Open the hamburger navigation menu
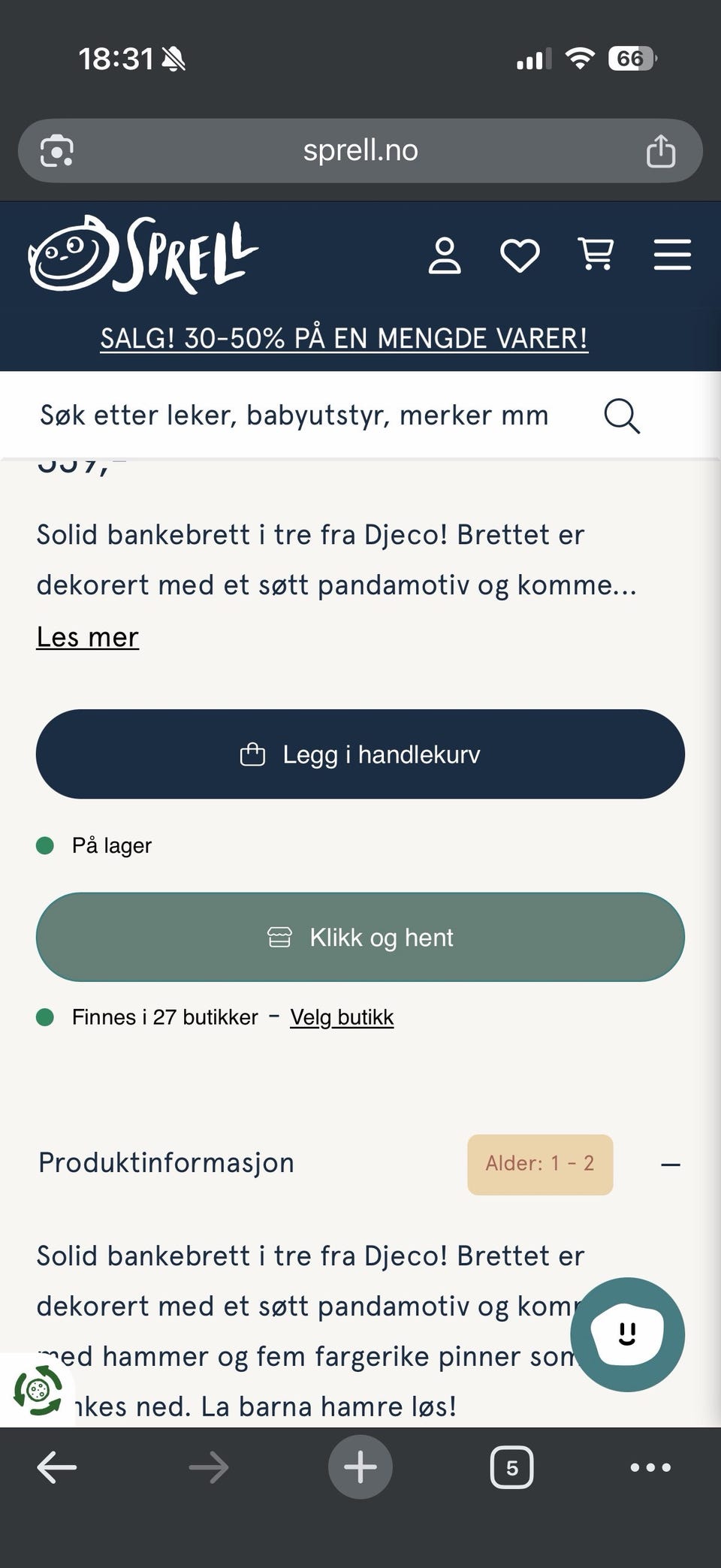The width and height of the screenshot is (721, 1568). pyautogui.click(x=672, y=255)
